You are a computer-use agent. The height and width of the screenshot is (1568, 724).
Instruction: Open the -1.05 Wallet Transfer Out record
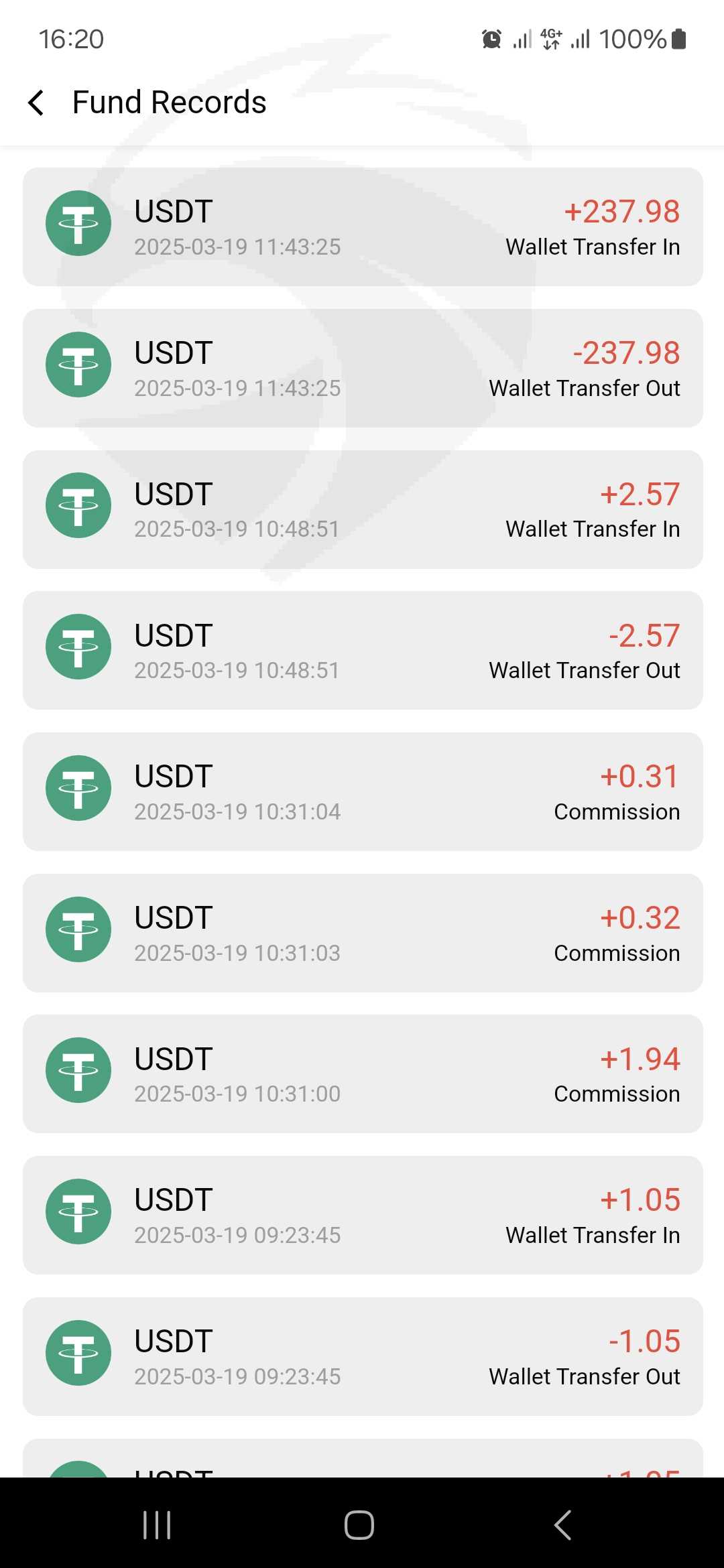coord(362,1357)
